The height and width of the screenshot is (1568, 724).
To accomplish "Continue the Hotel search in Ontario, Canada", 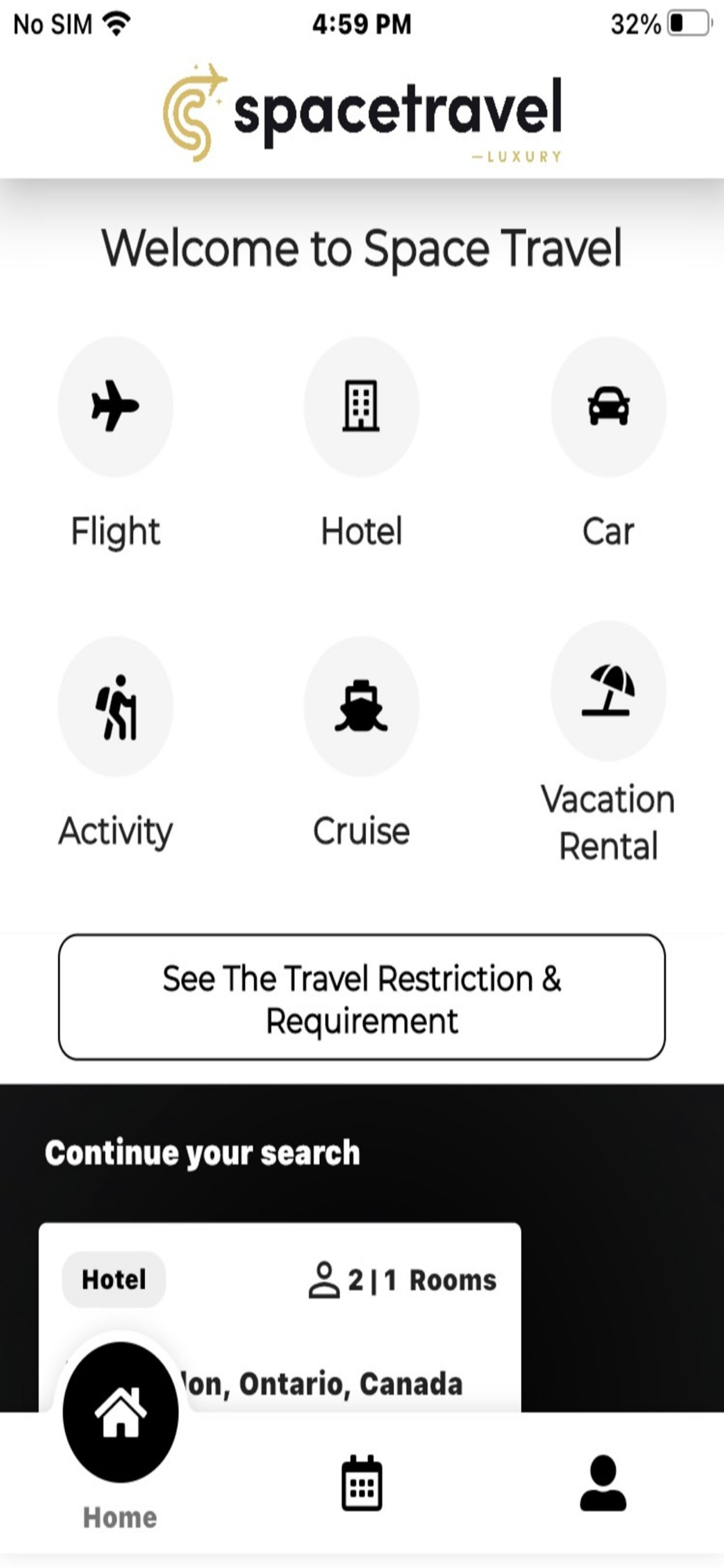I will [x=280, y=1317].
